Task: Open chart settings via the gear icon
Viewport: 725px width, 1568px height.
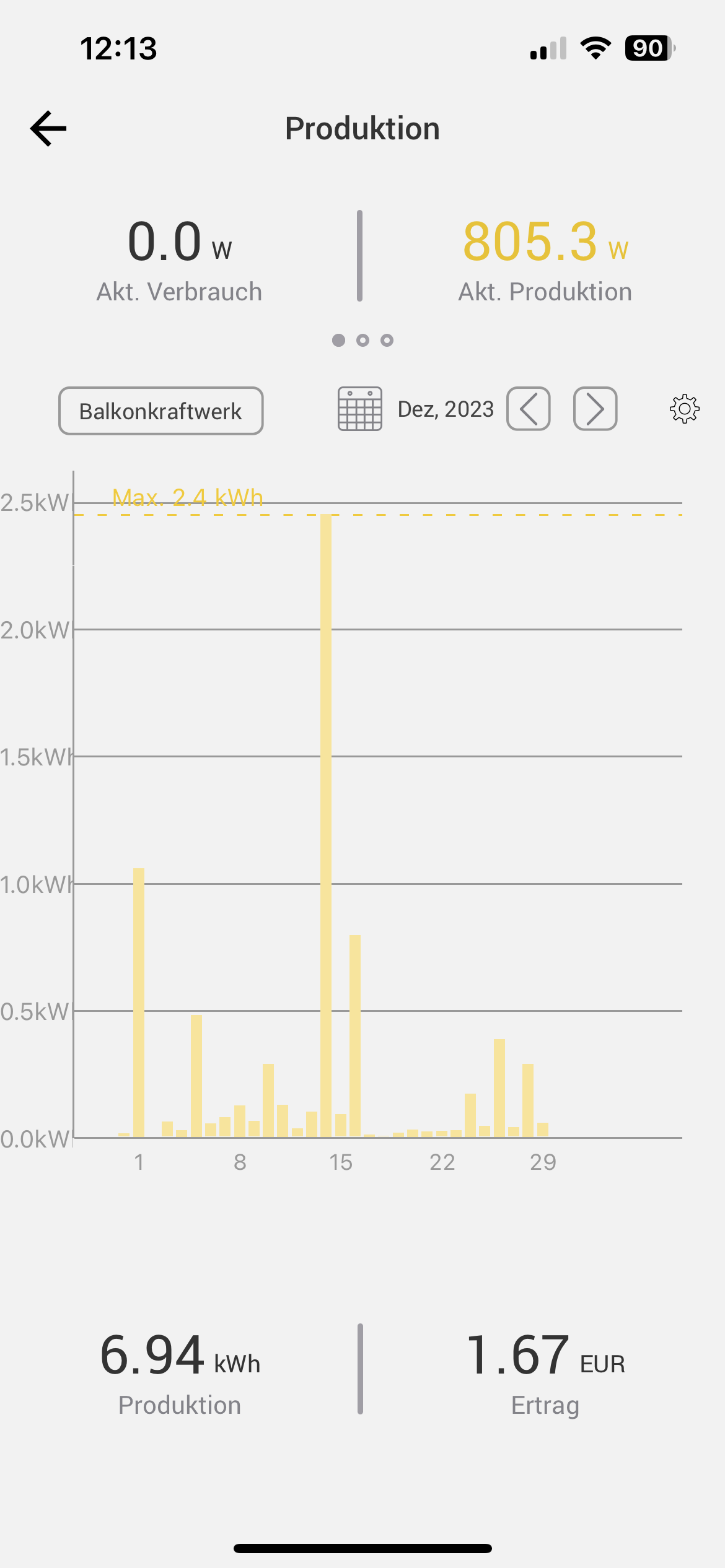Action: point(685,409)
